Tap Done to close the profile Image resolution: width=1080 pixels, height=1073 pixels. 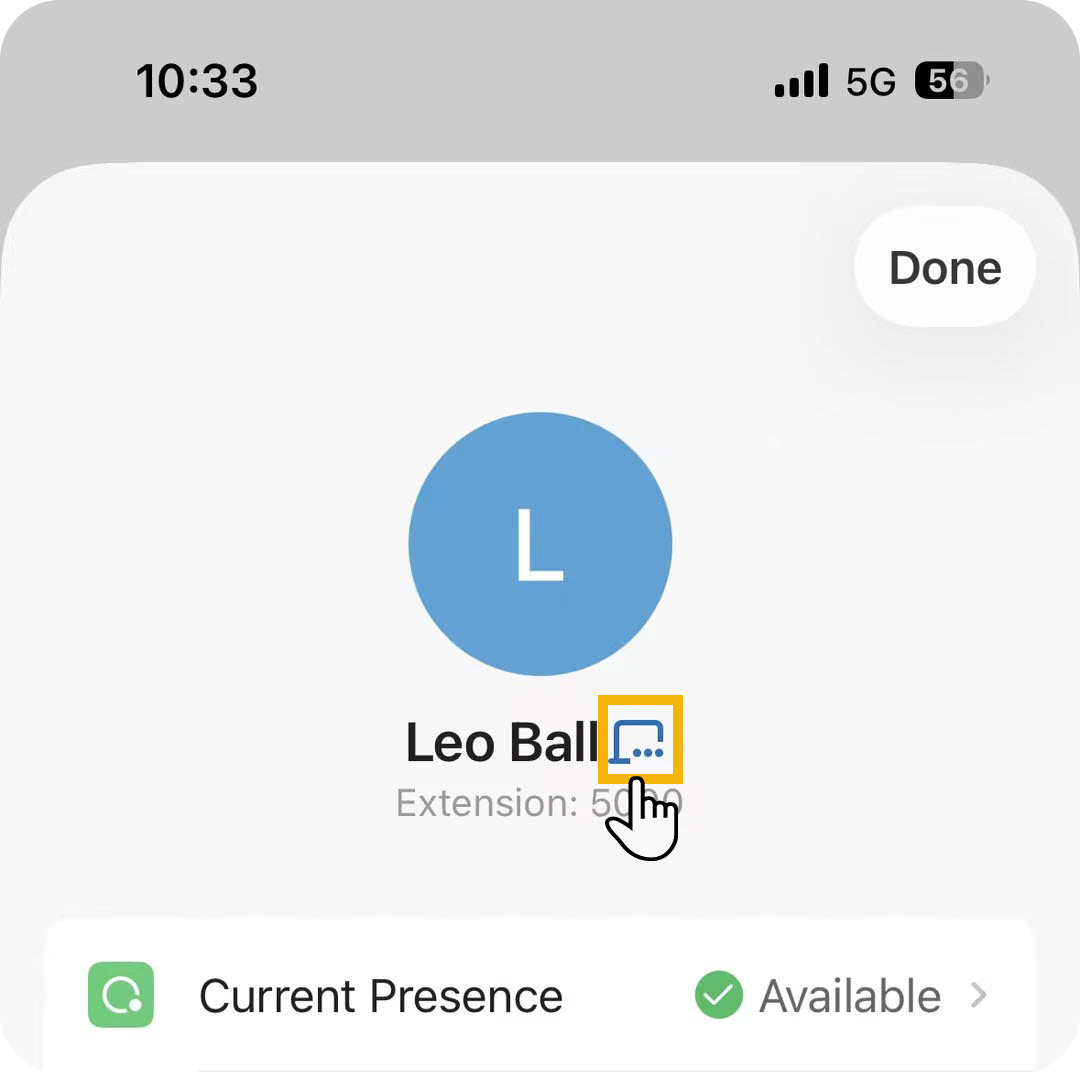click(x=944, y=267)
